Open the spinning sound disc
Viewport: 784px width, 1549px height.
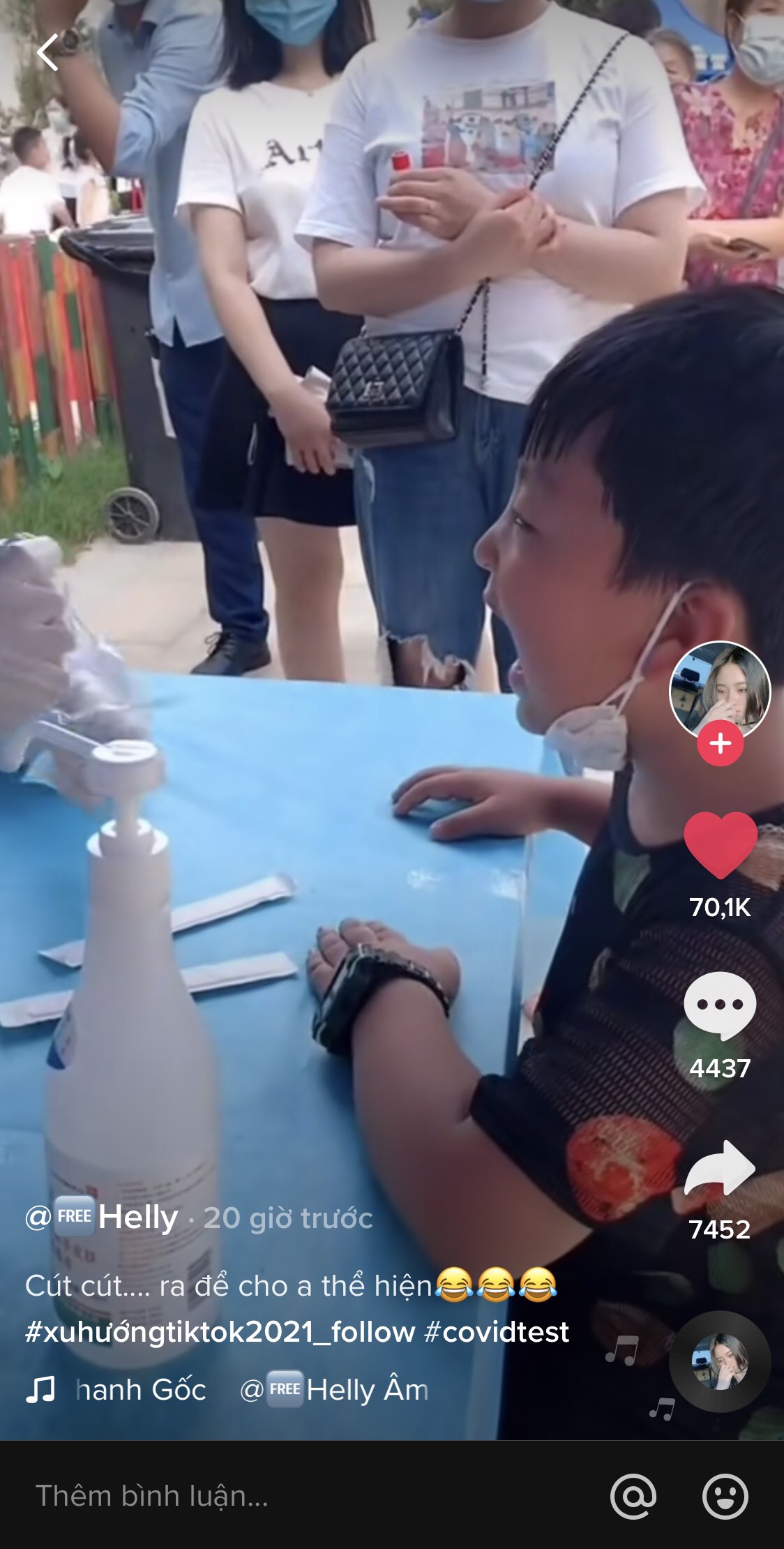pos(720,1361)
